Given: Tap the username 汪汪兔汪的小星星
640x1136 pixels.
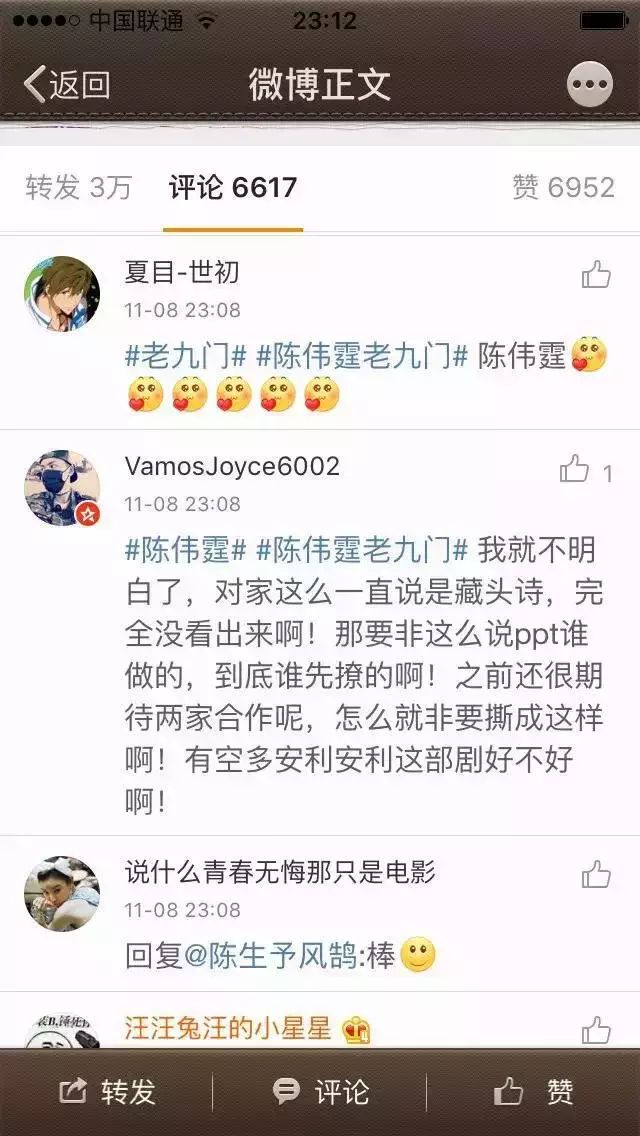Looking at the screenshot, I should (x=228, y=1028).
